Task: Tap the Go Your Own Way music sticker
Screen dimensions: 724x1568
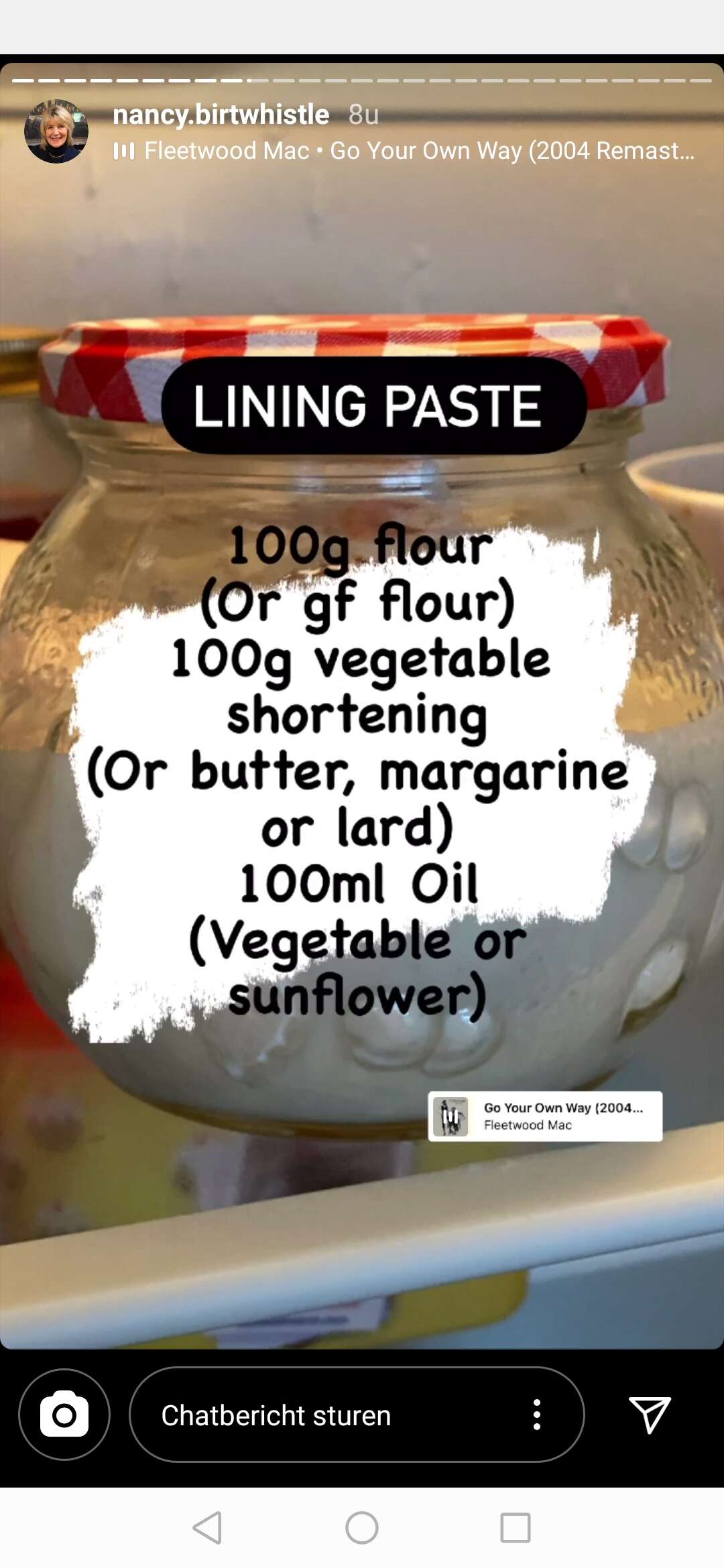Action: point(545,1116)
